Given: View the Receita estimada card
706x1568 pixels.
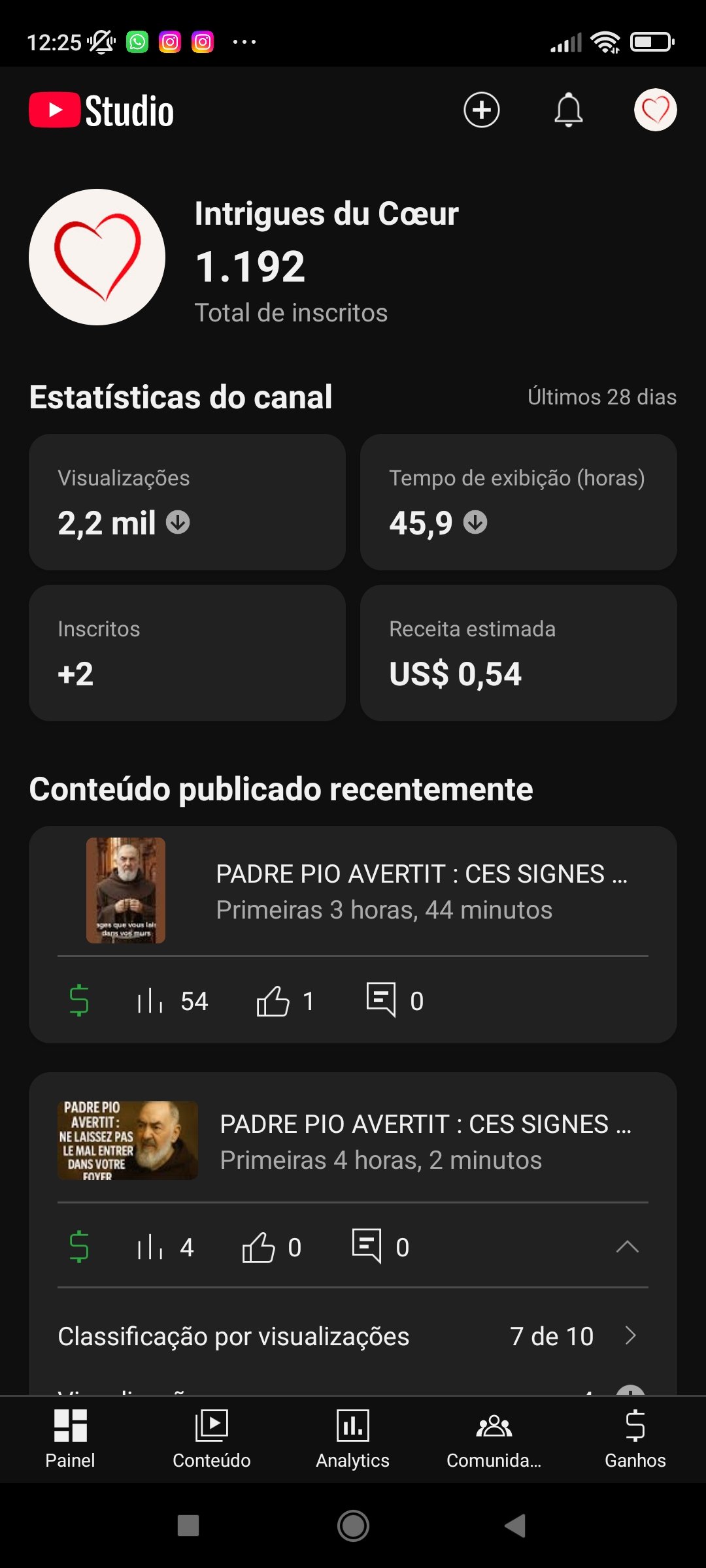Looking at the screenshot, I should point(518,653).
